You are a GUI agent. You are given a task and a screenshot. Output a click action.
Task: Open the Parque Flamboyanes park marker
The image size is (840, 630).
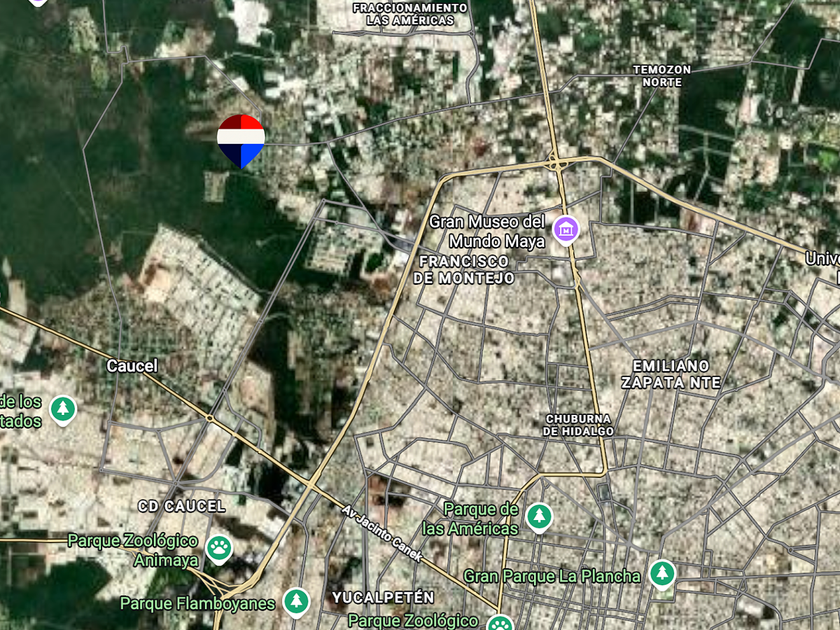(x=296, y=602)
